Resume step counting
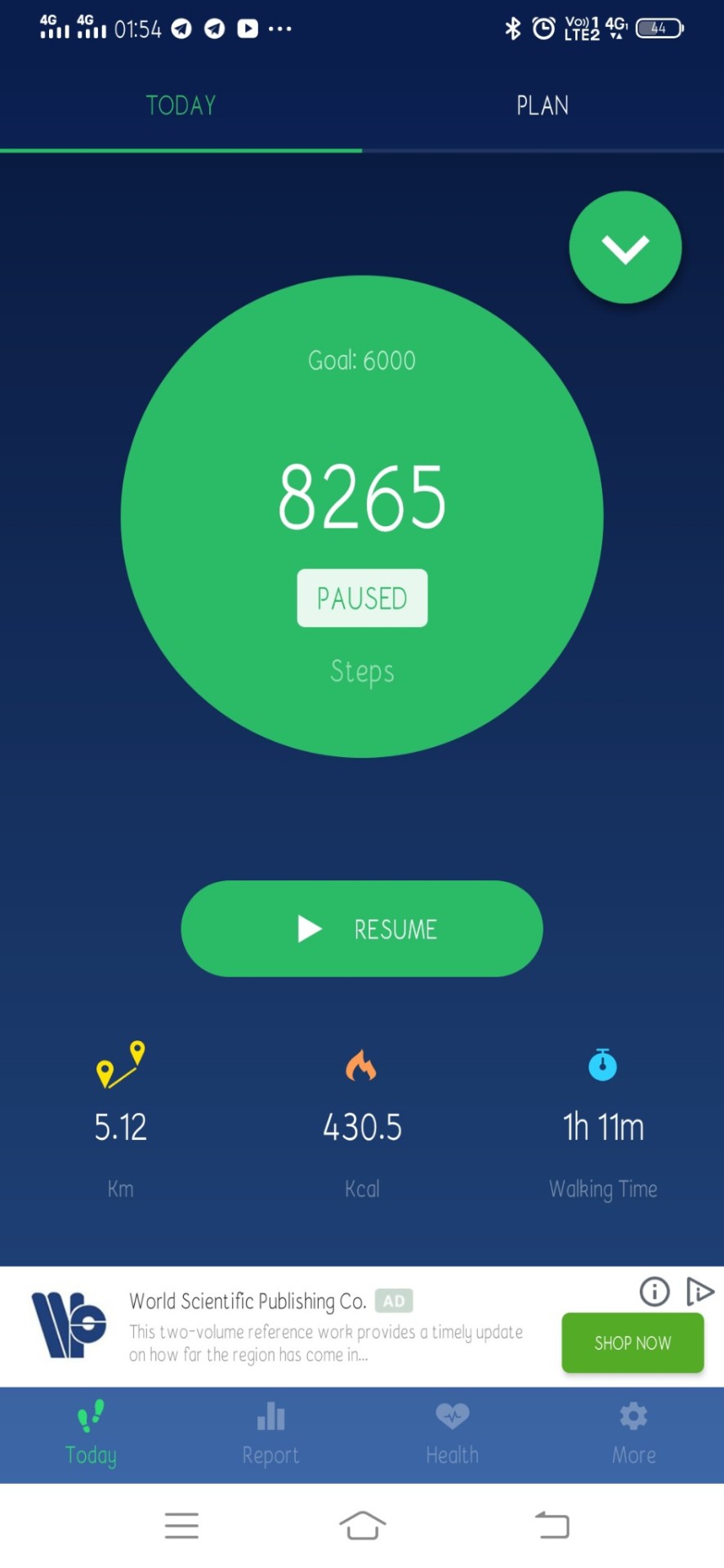724x1568 pixels. [362, 929]
